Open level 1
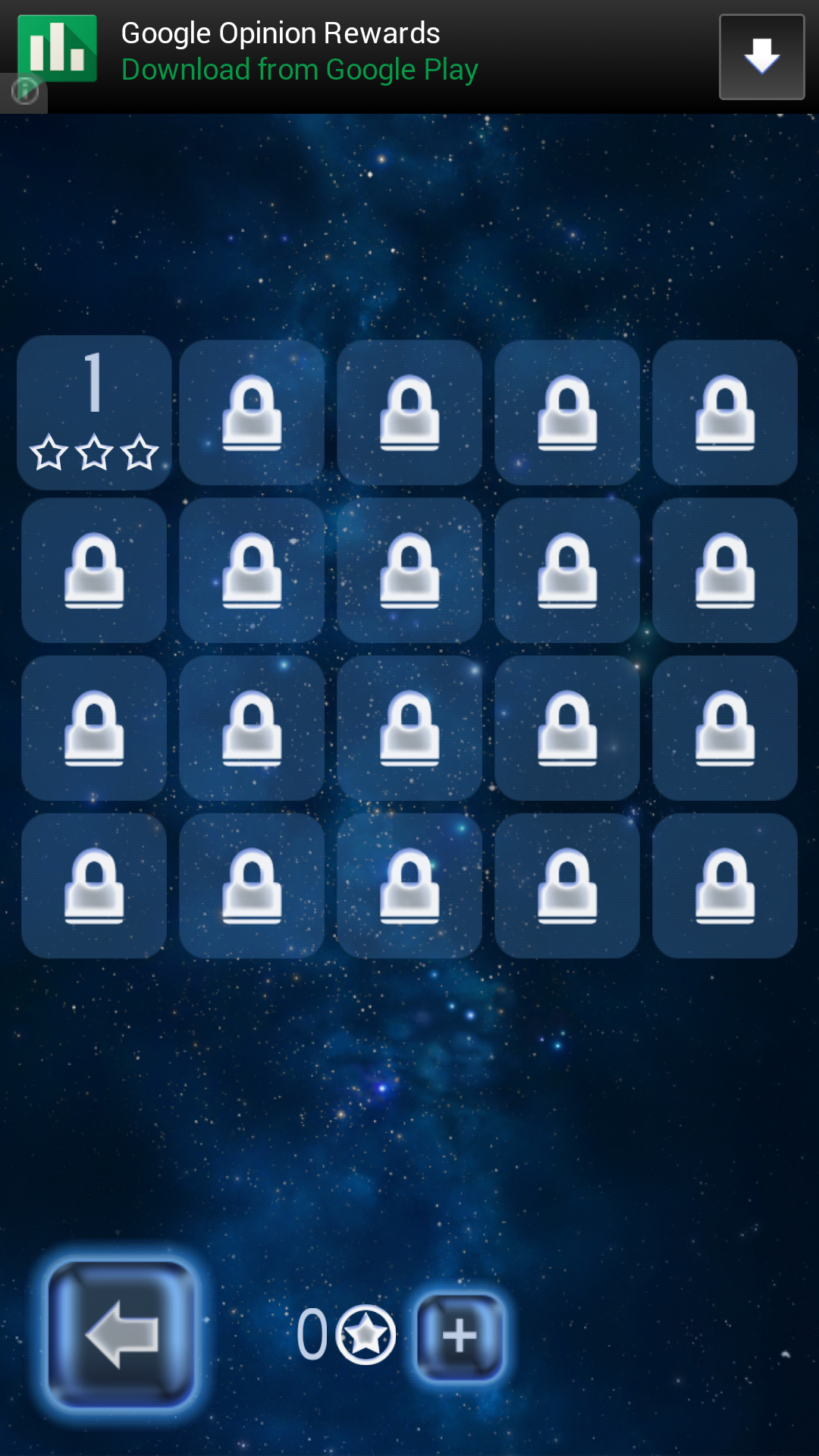Viewport: 819px width, 1456px height. click(94, 413)
